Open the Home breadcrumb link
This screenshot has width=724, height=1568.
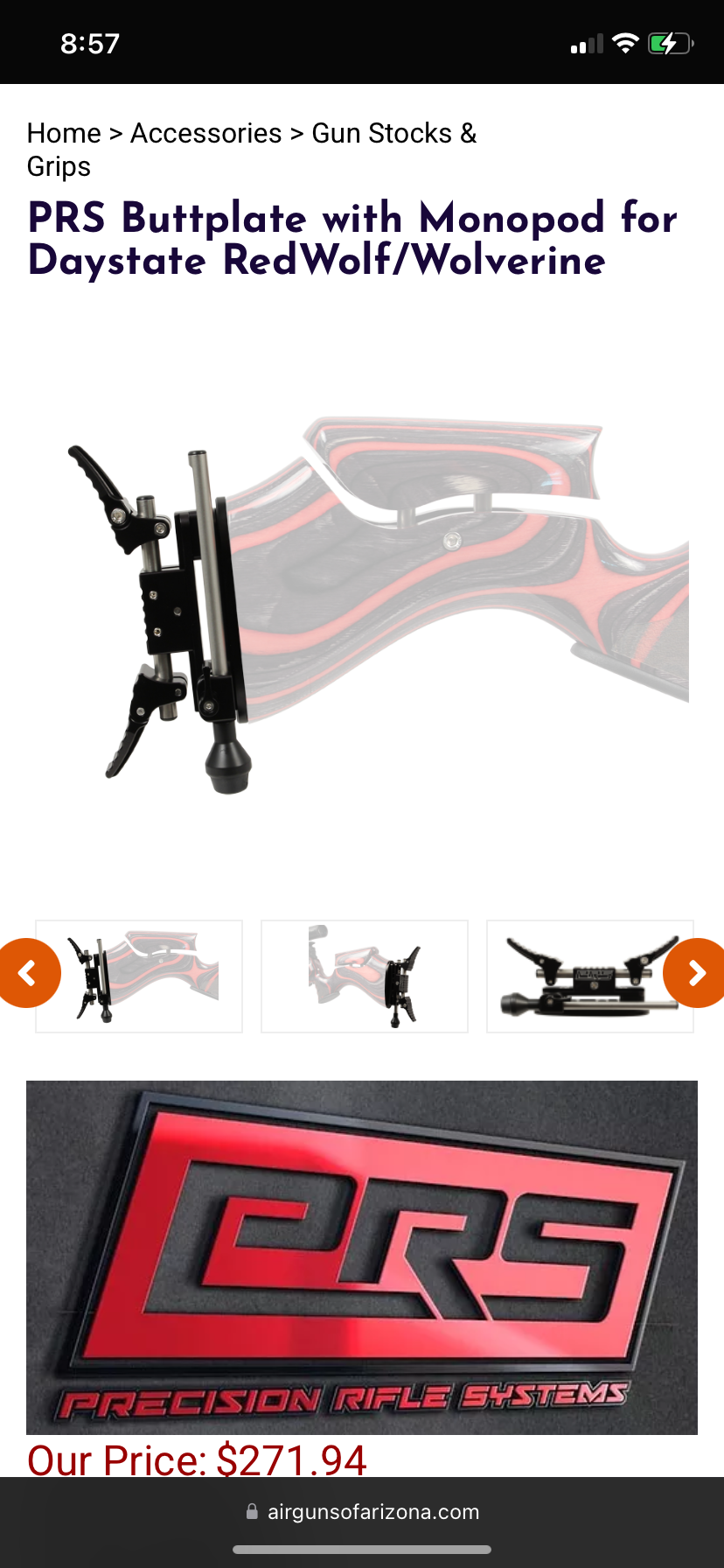[64, 133]
